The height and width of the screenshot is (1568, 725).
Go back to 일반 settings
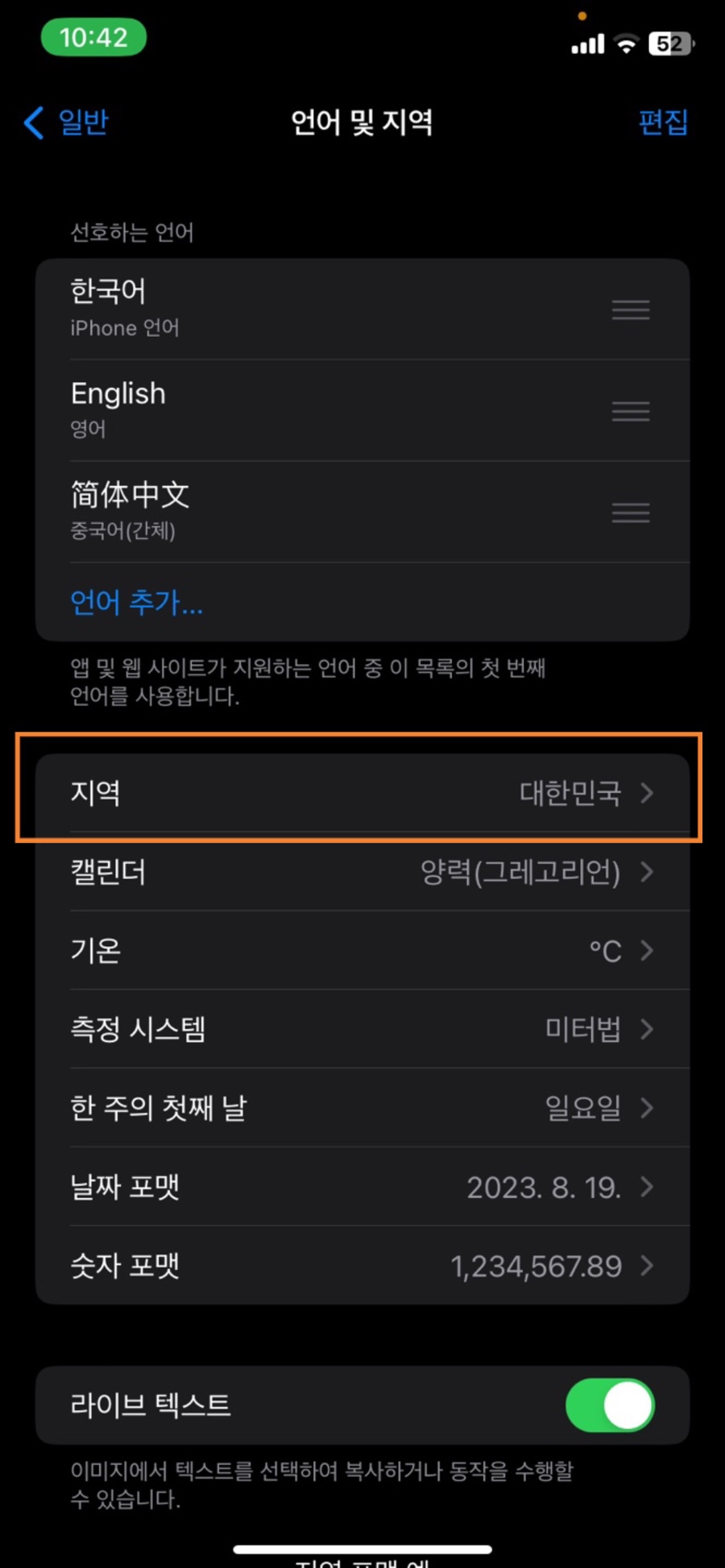pyautogui.click(x=66, y=122)
